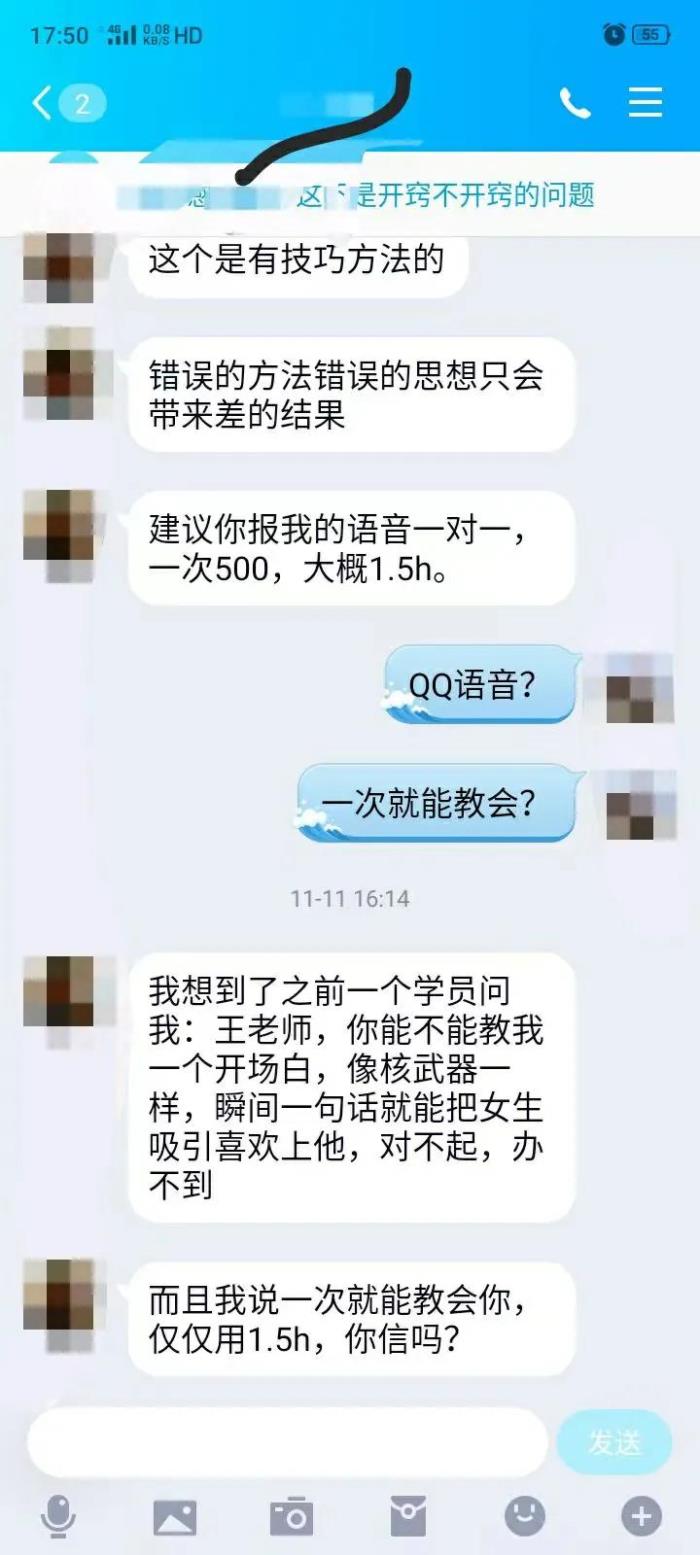Screen dimensions: 700x1555
Task: Open the chat settings menu
Action: point(645,103)
